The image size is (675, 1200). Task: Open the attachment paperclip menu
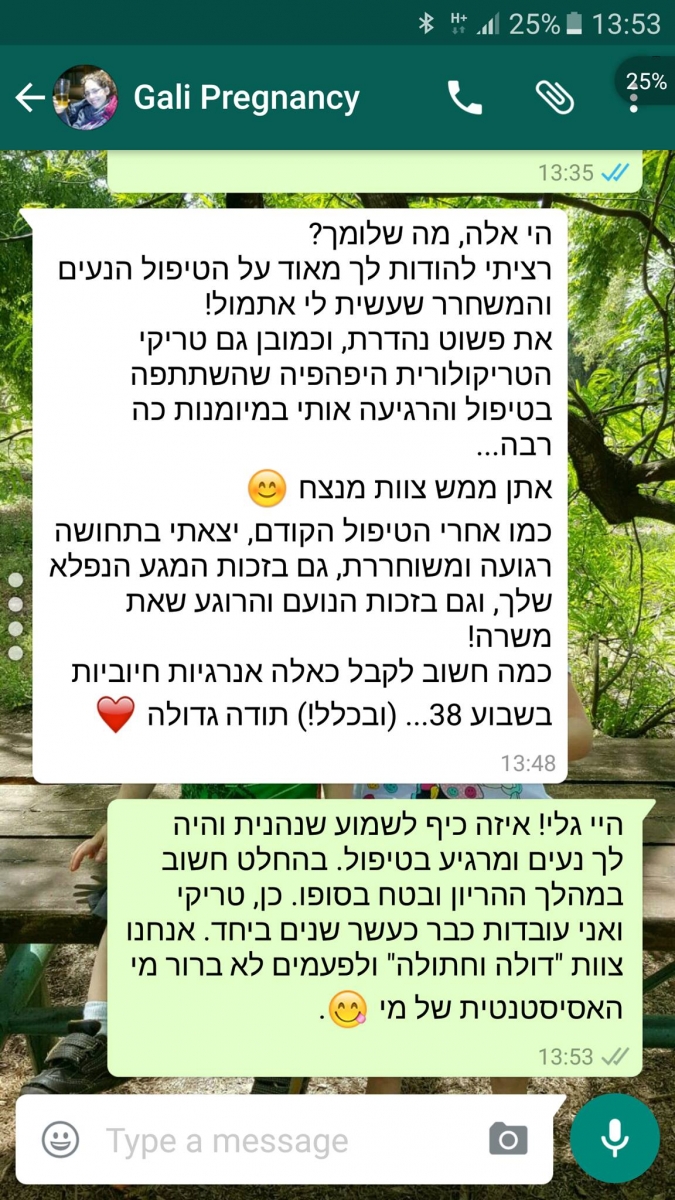[x=553, y=97]
